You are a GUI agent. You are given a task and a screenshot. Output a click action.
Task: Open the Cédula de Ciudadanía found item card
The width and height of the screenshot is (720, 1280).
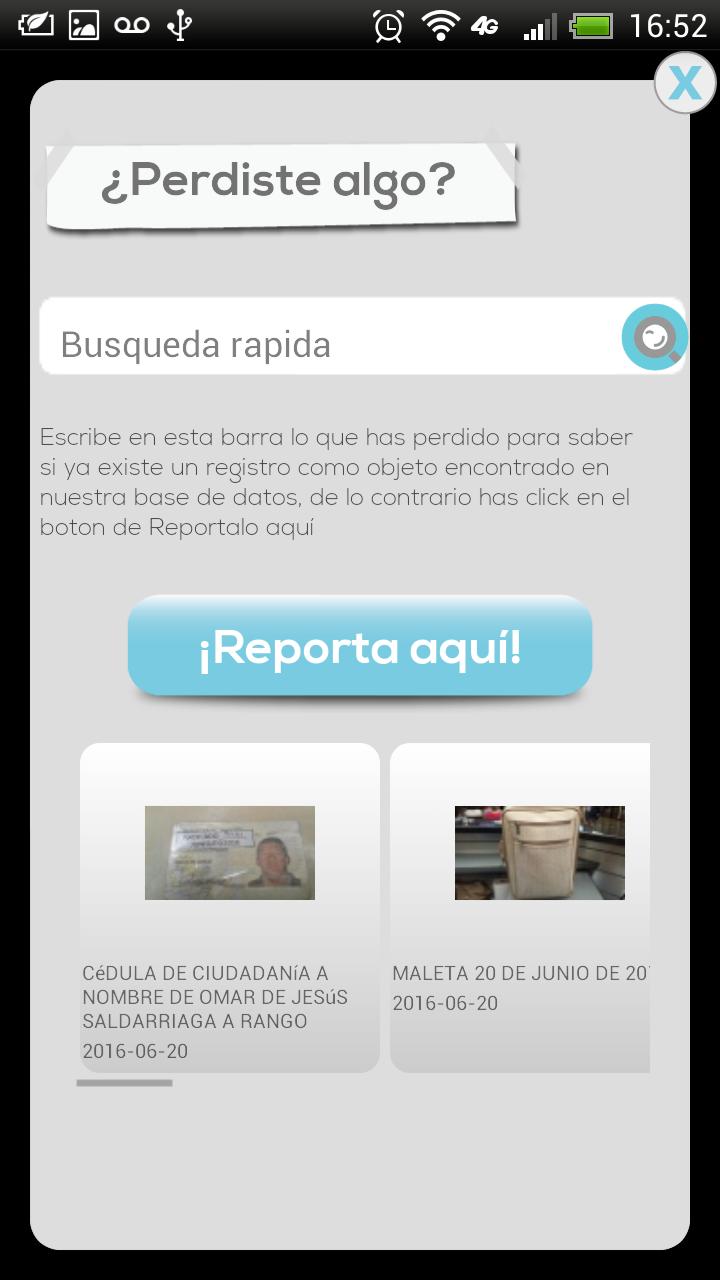click(x=230, y=907)
